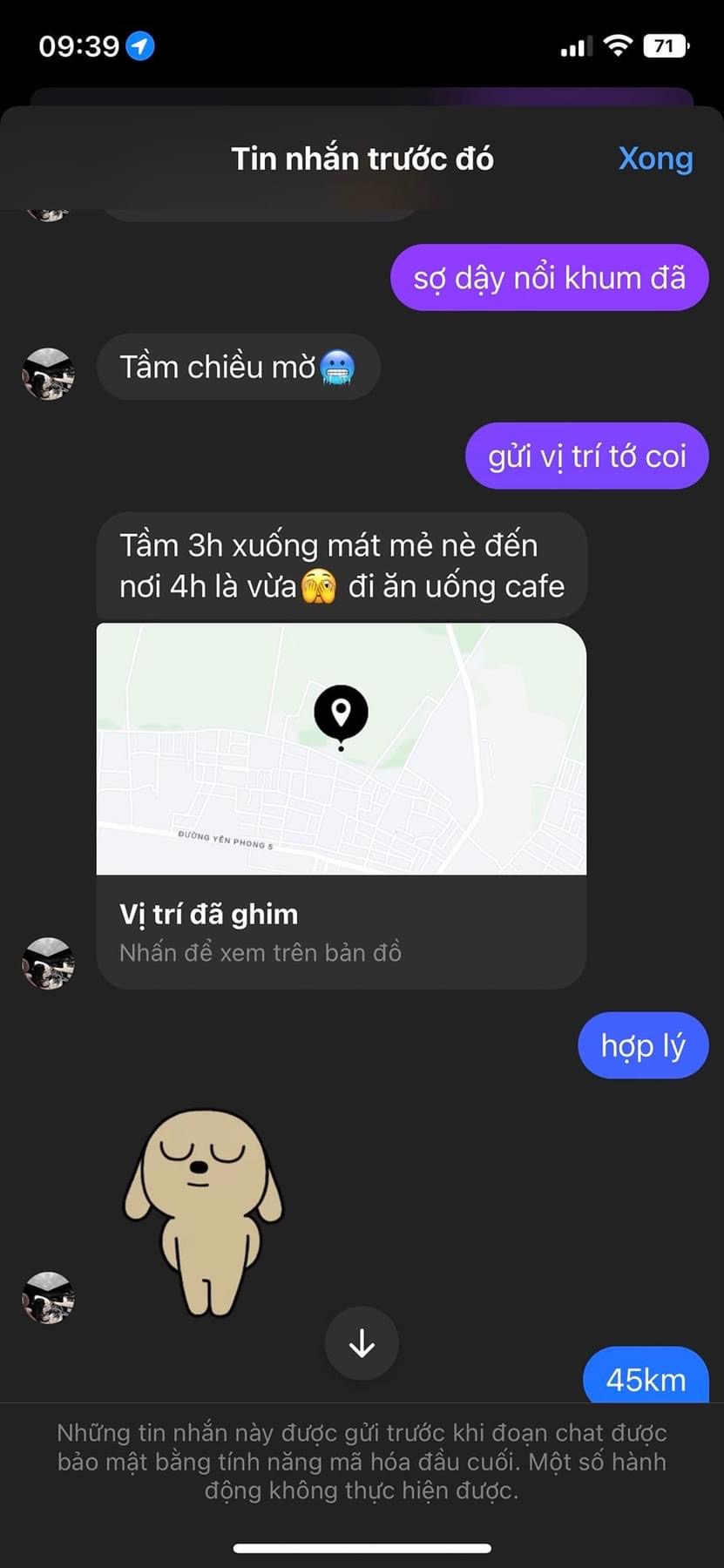Tap Xong to close previous messages

pyautogui.click(x=655, y=159)
